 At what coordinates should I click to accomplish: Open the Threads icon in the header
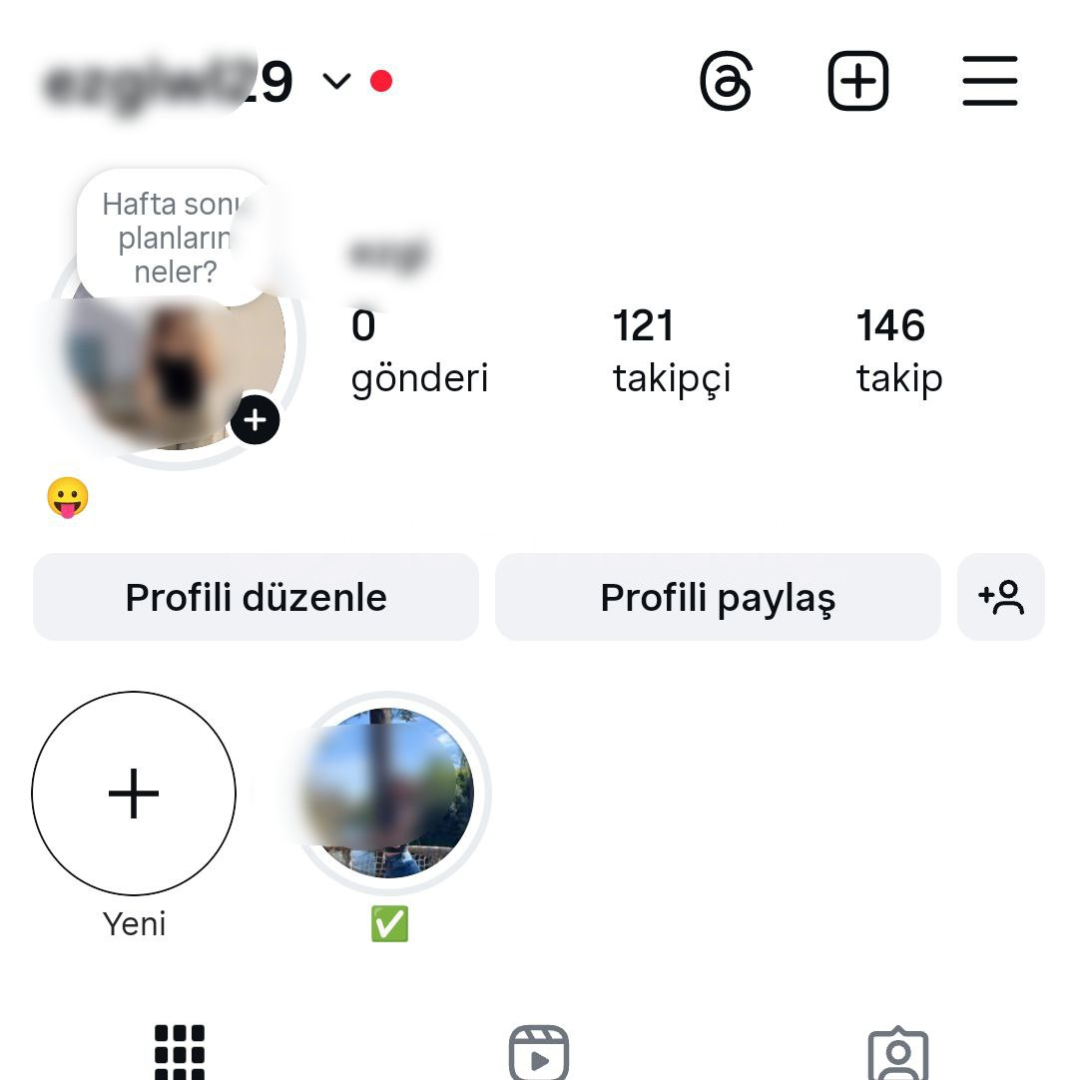pos(726,81)
